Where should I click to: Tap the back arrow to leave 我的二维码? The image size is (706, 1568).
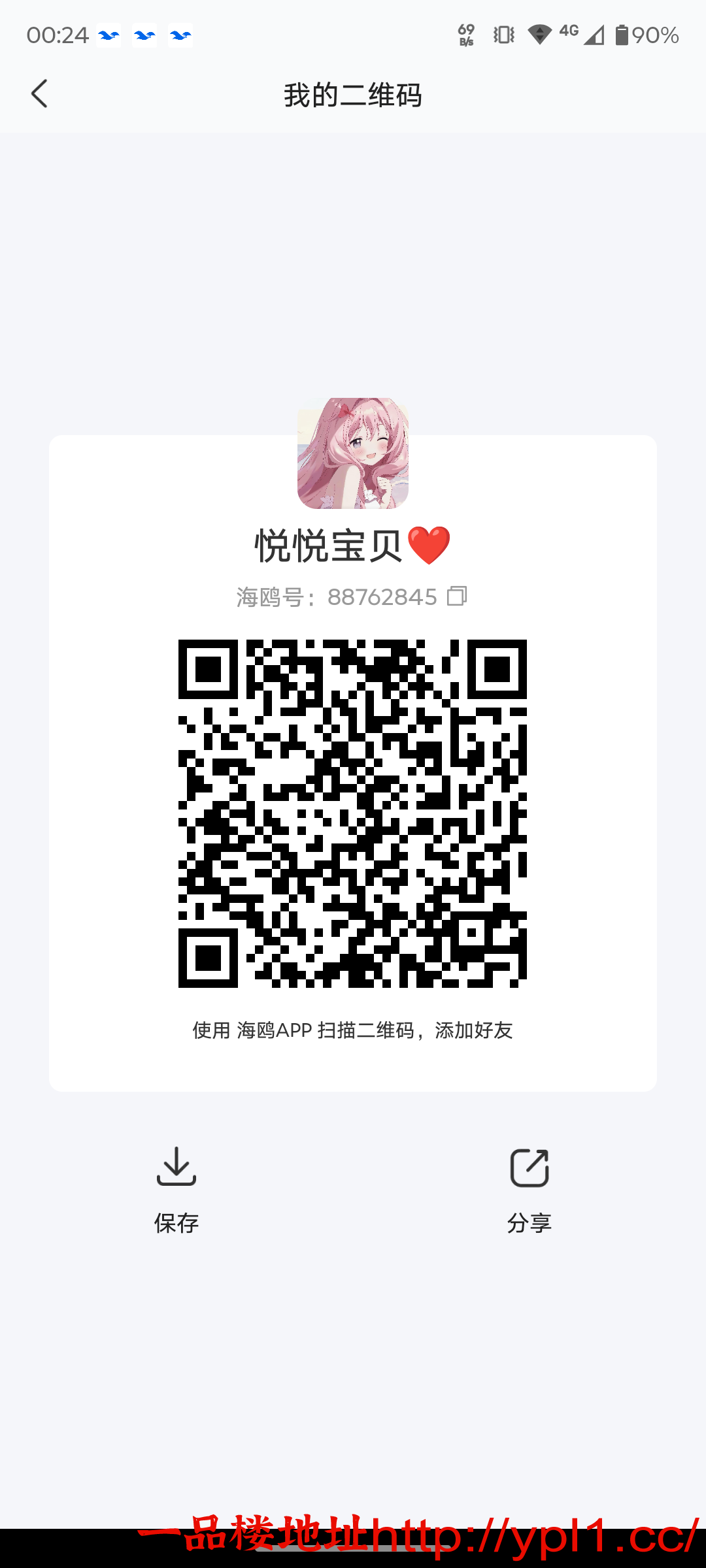point(41,94)
